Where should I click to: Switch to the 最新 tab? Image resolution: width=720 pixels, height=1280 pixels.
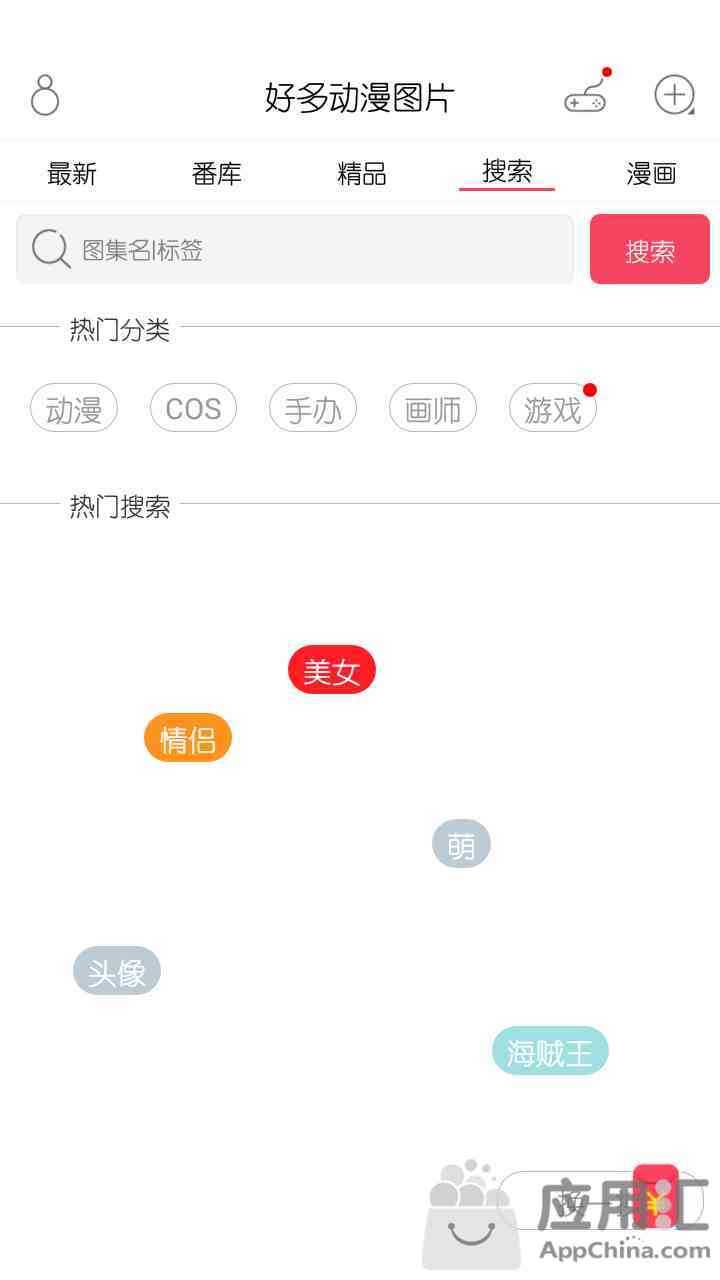(72, 173)
